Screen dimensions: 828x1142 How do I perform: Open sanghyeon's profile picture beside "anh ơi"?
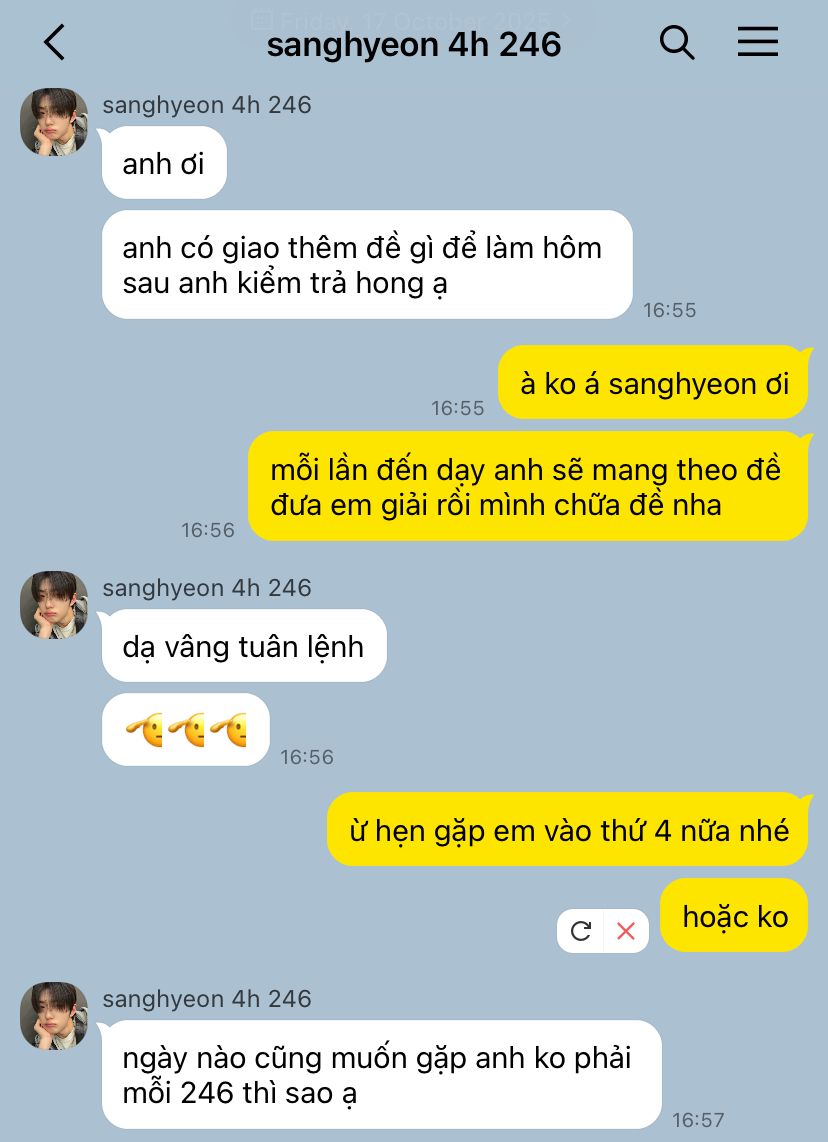coord(54,122)
